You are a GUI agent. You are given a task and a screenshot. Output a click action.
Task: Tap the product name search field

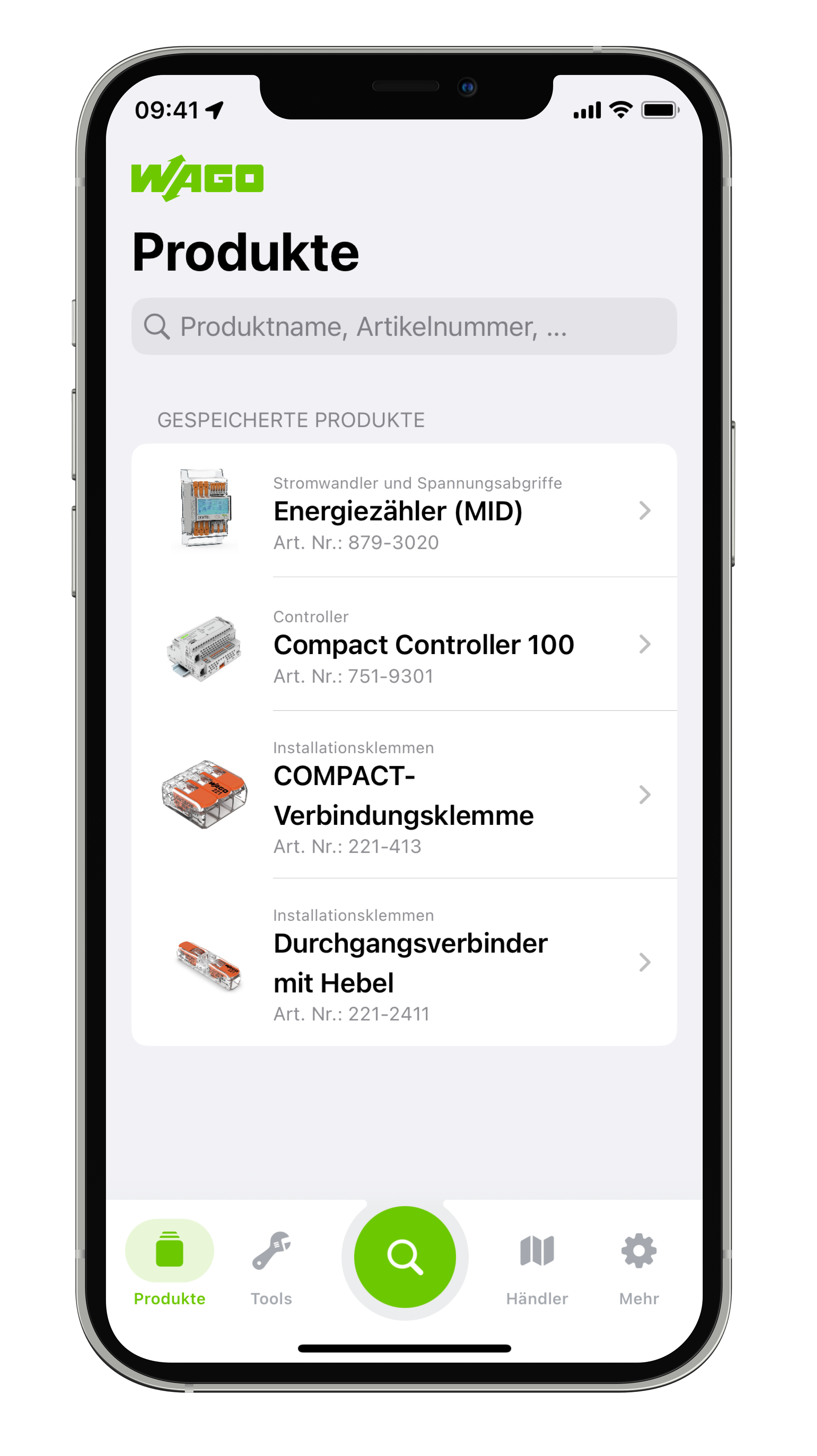pos(404,326)
